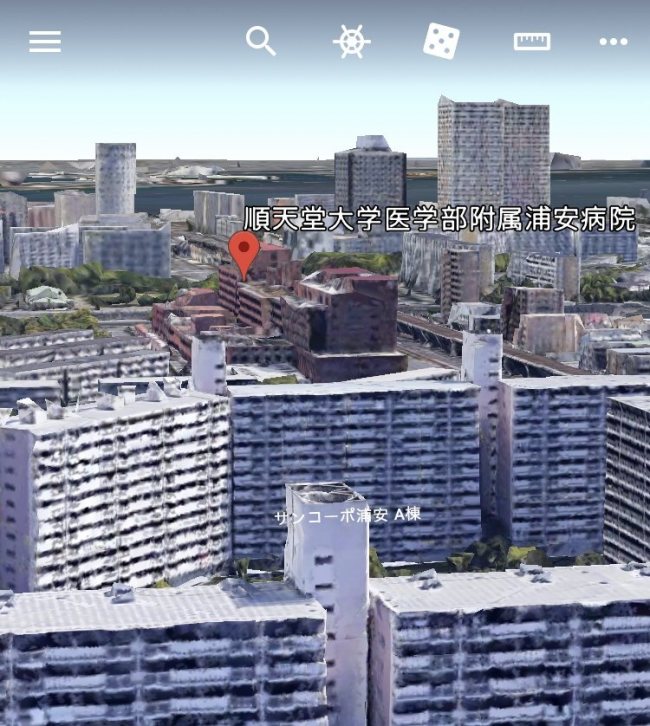
Task: Open the search function
Action: click(x=260, y=41)
